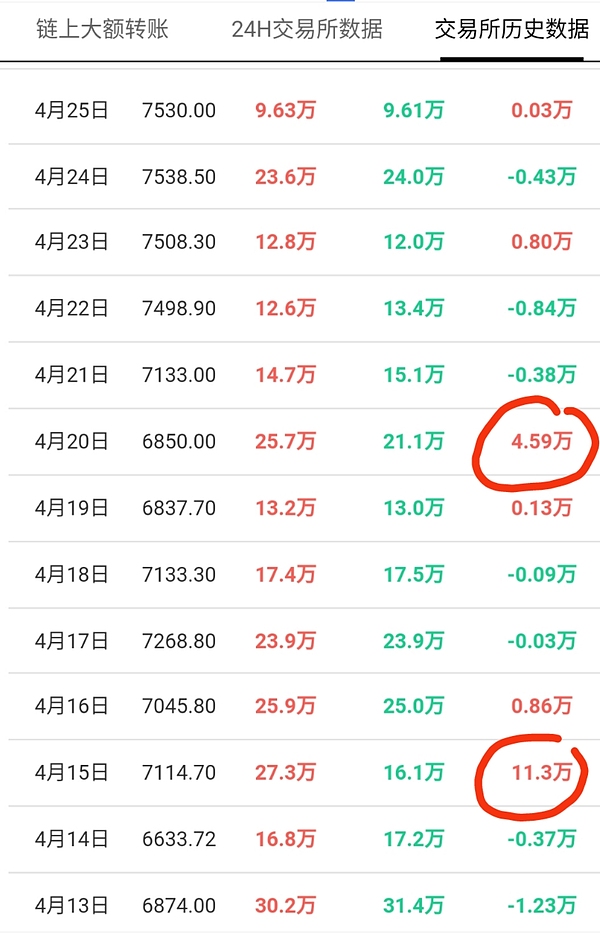This screenshot has height=934, width=600.
Task: Select the 交易所历史数据 tab
Action: [512, 29]
